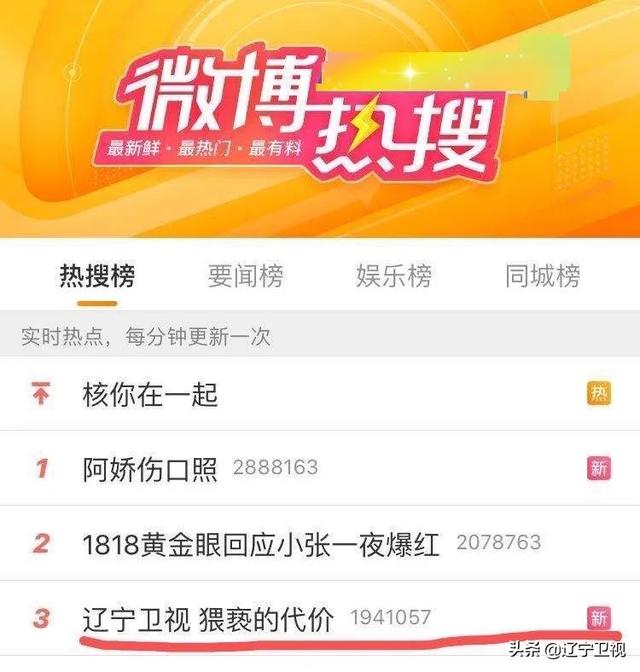Open the 同城榜 tab

tap(541, 277)
